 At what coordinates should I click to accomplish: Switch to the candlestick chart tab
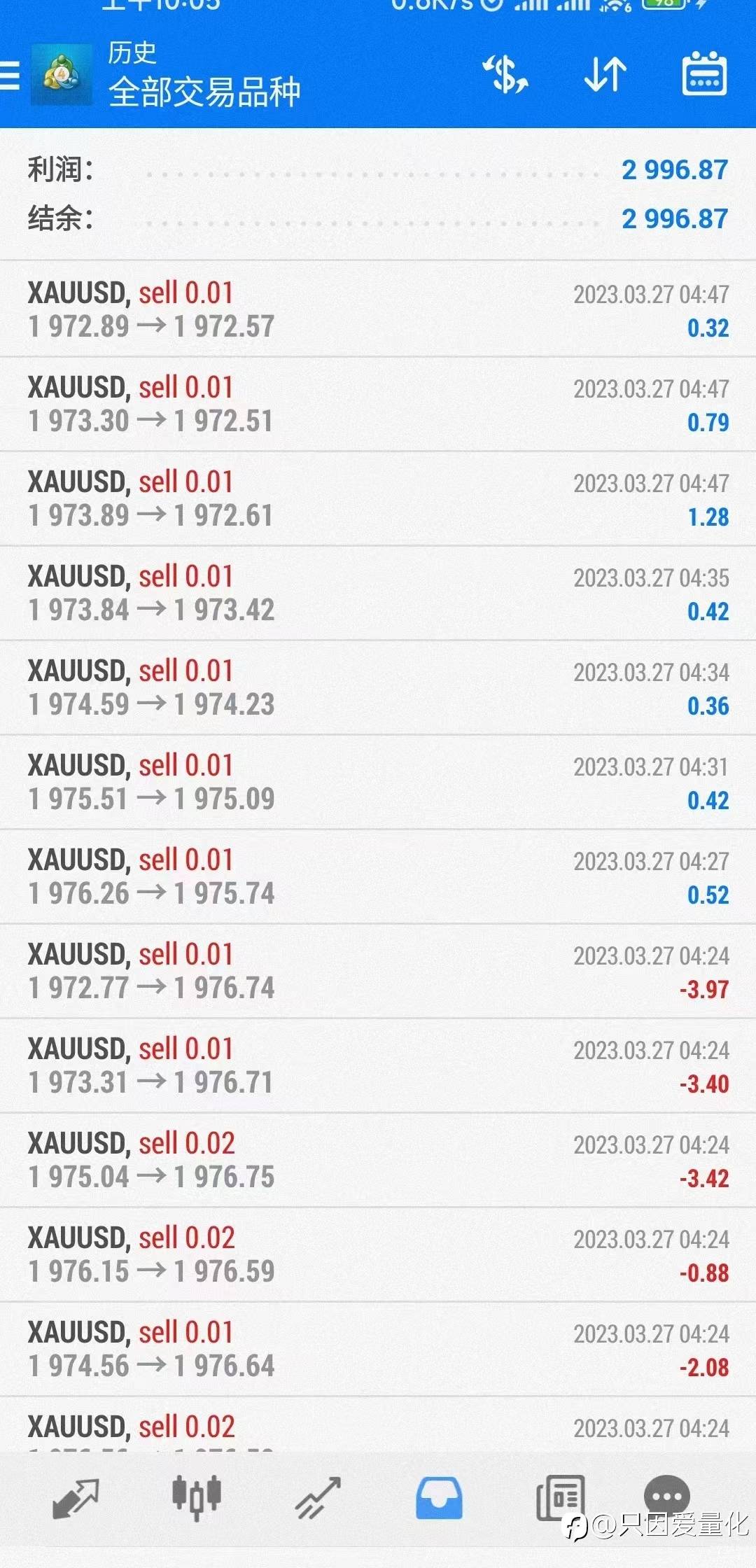(x=197, y=1498)
